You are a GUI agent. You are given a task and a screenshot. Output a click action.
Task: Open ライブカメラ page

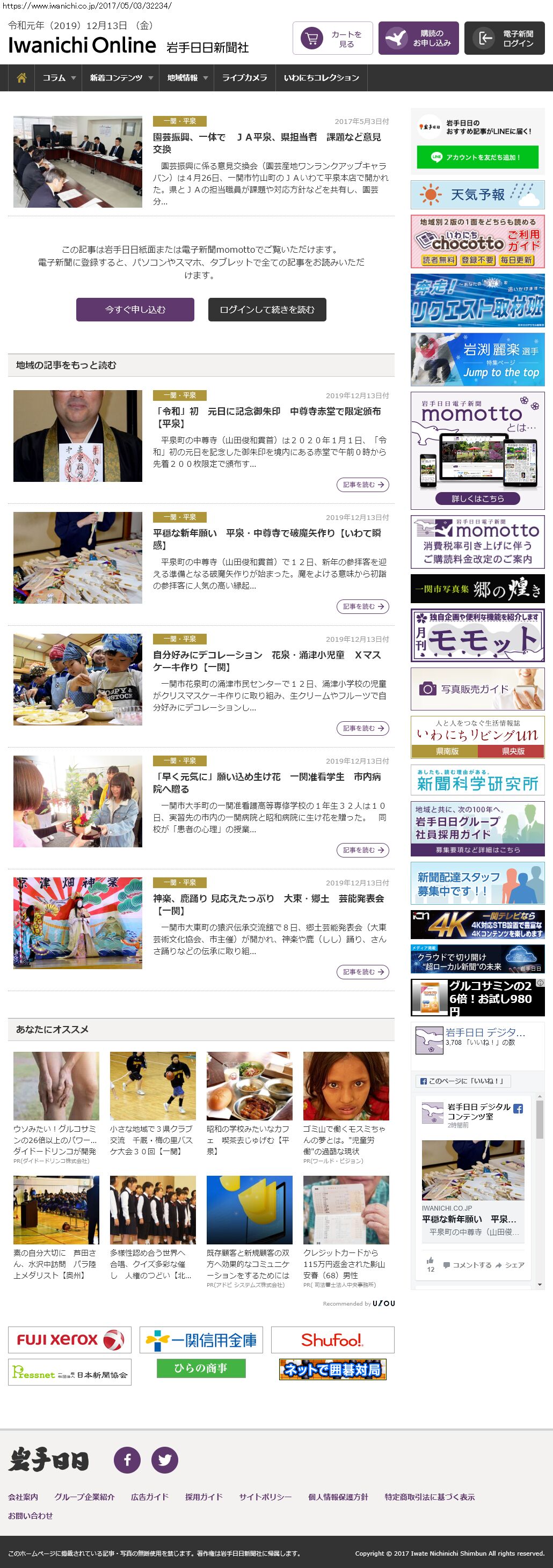pos(244,78)
